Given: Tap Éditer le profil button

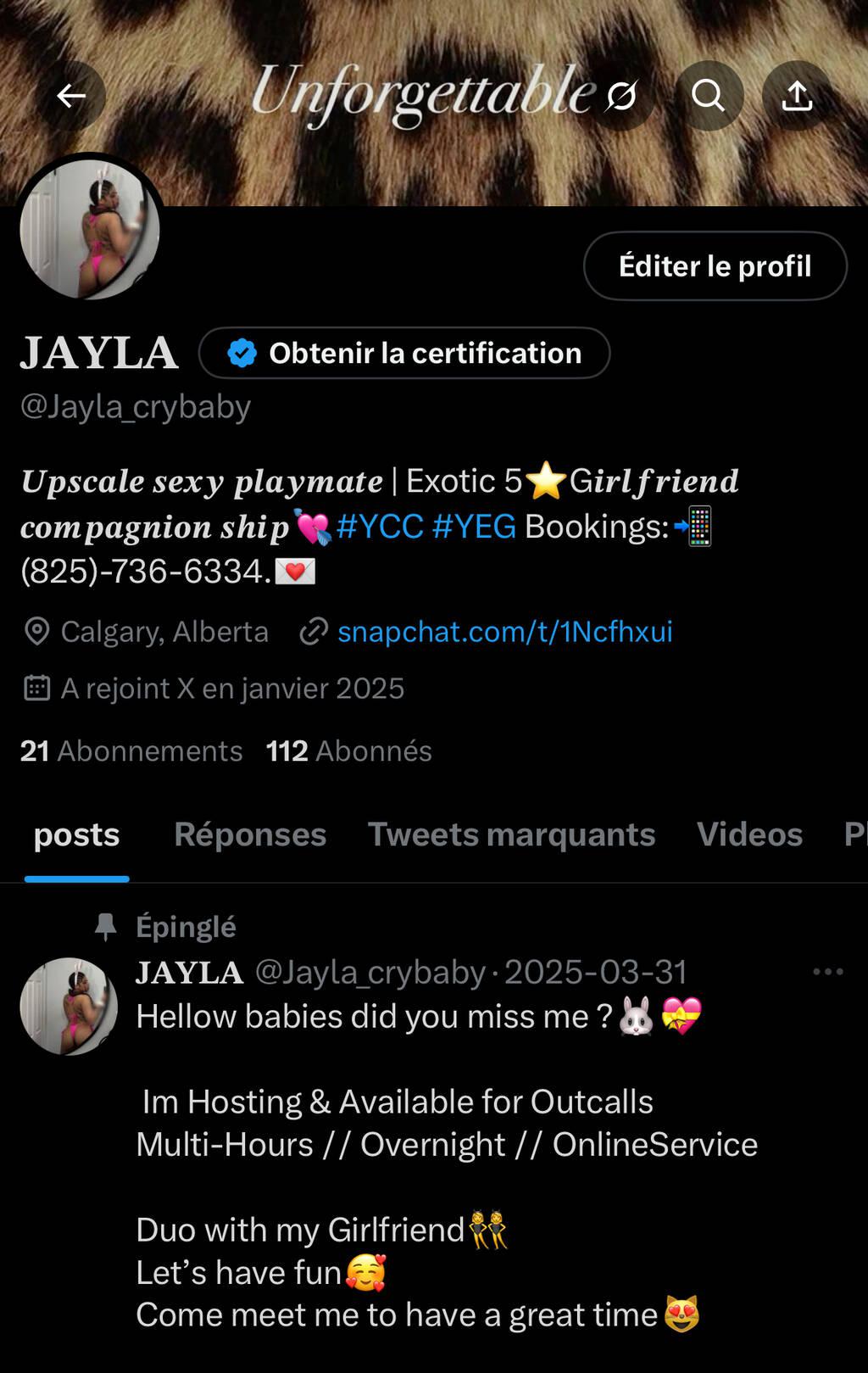Looking at the screenshot, I should click(715, 266).
